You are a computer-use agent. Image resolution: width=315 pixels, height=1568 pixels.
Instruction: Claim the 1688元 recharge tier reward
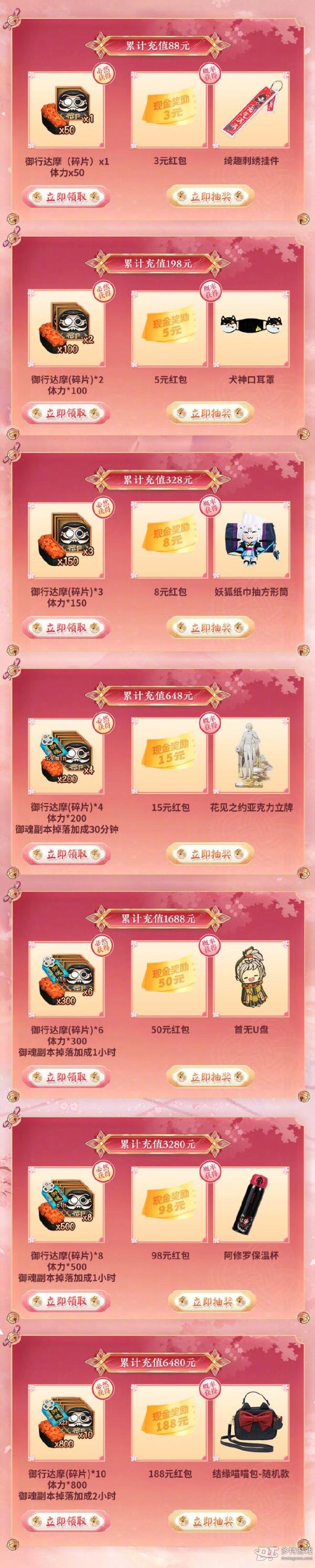click(x=66, y=1078)
